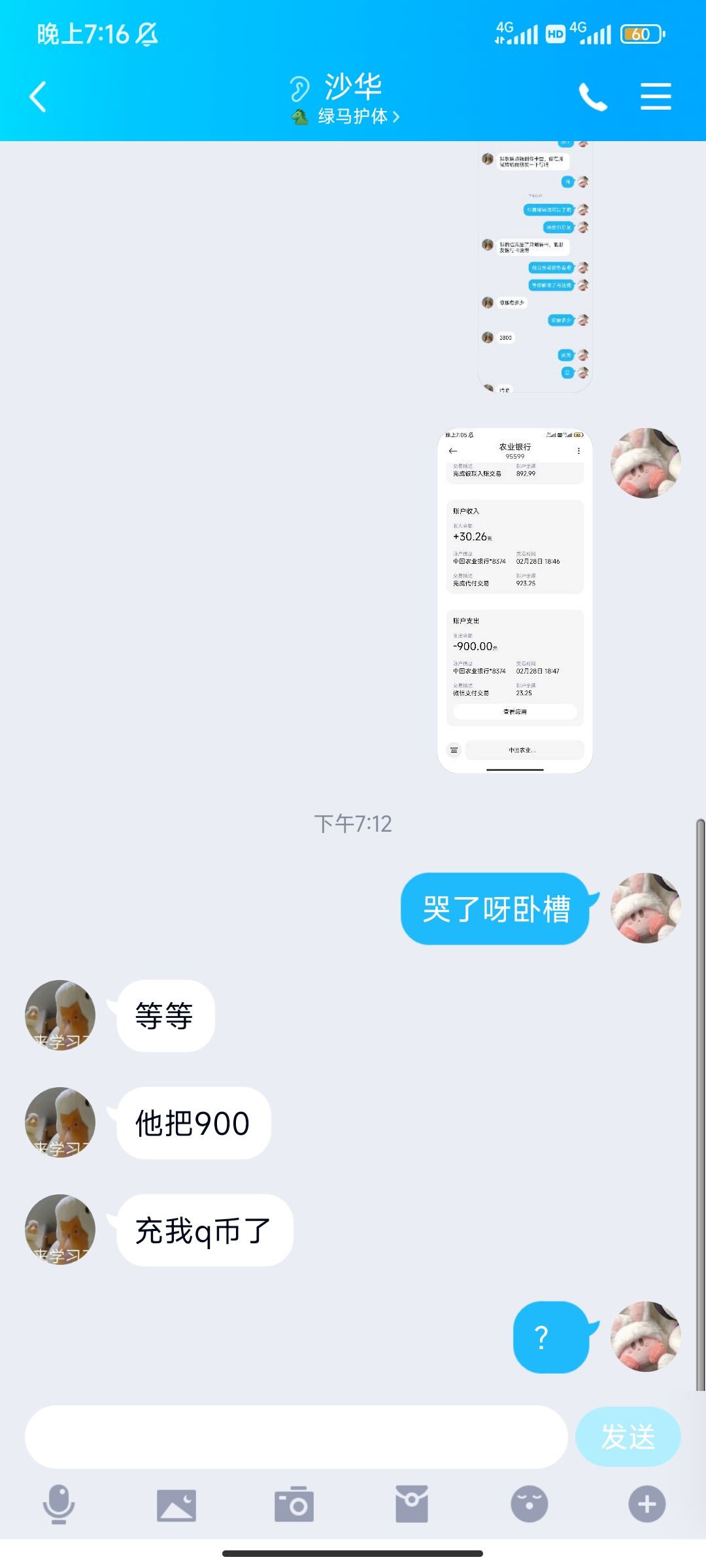This screenshot has height=1568, width=706.
Task: Open the chat settings menu
Action: coord(656,97)
